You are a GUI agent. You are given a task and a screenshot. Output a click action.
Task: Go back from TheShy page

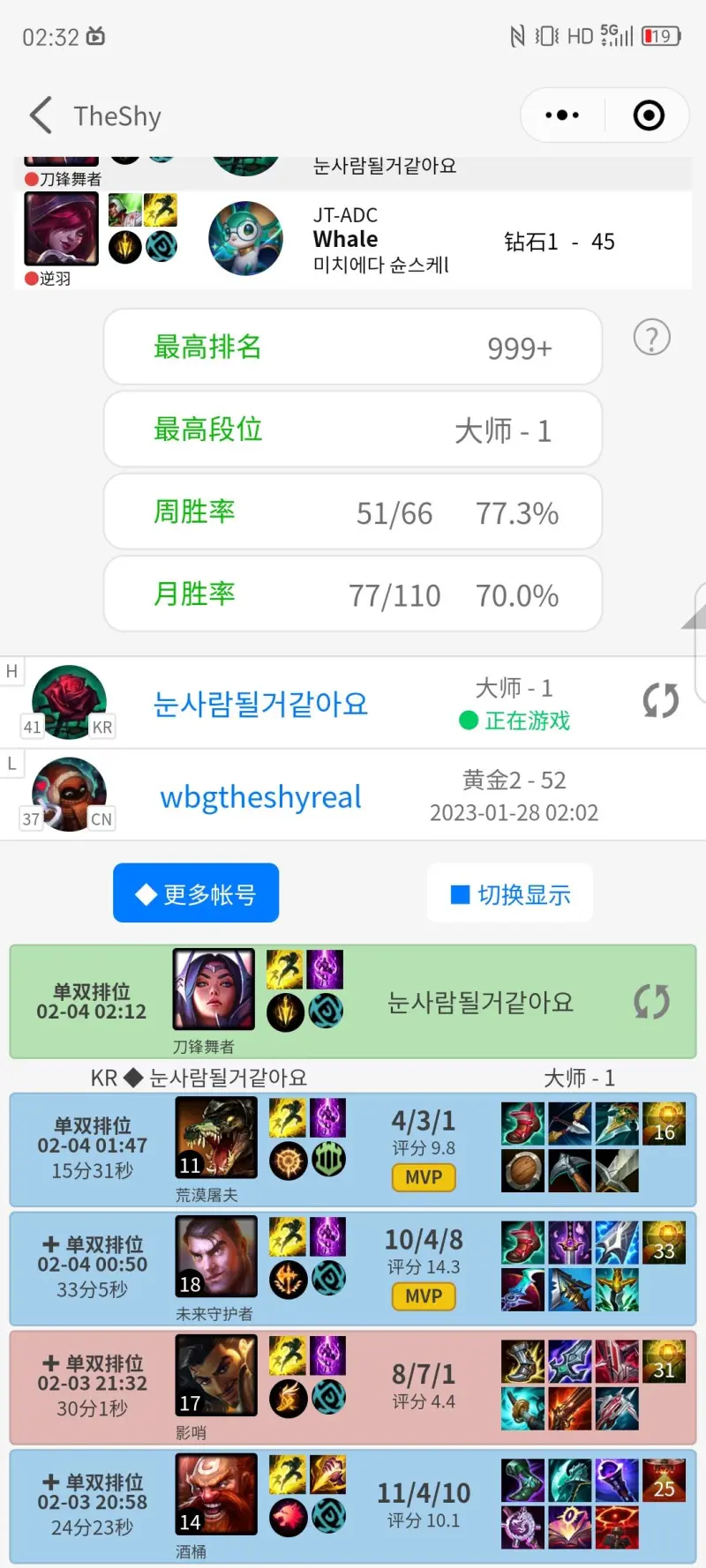point(41,116)
